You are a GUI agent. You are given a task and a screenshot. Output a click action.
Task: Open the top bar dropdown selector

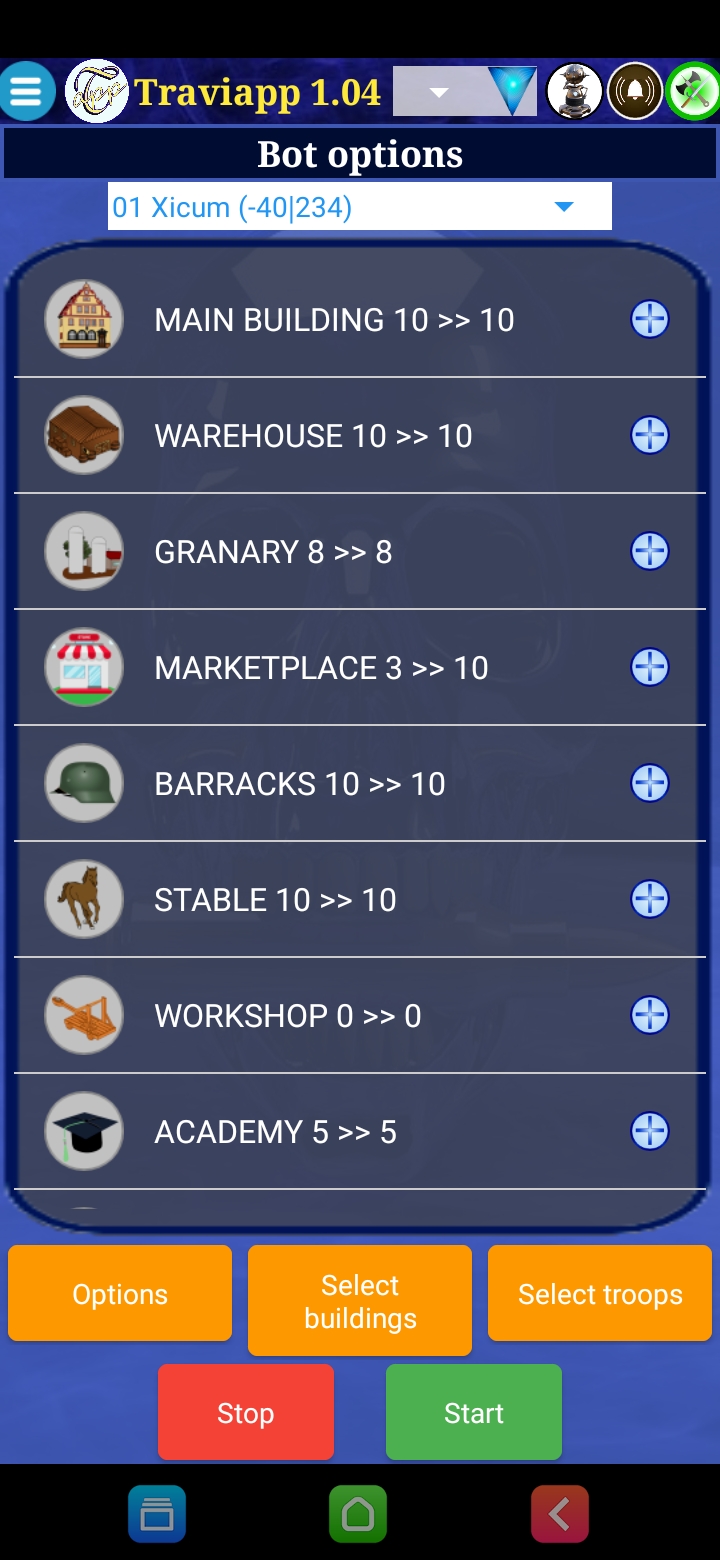[464, 92]
